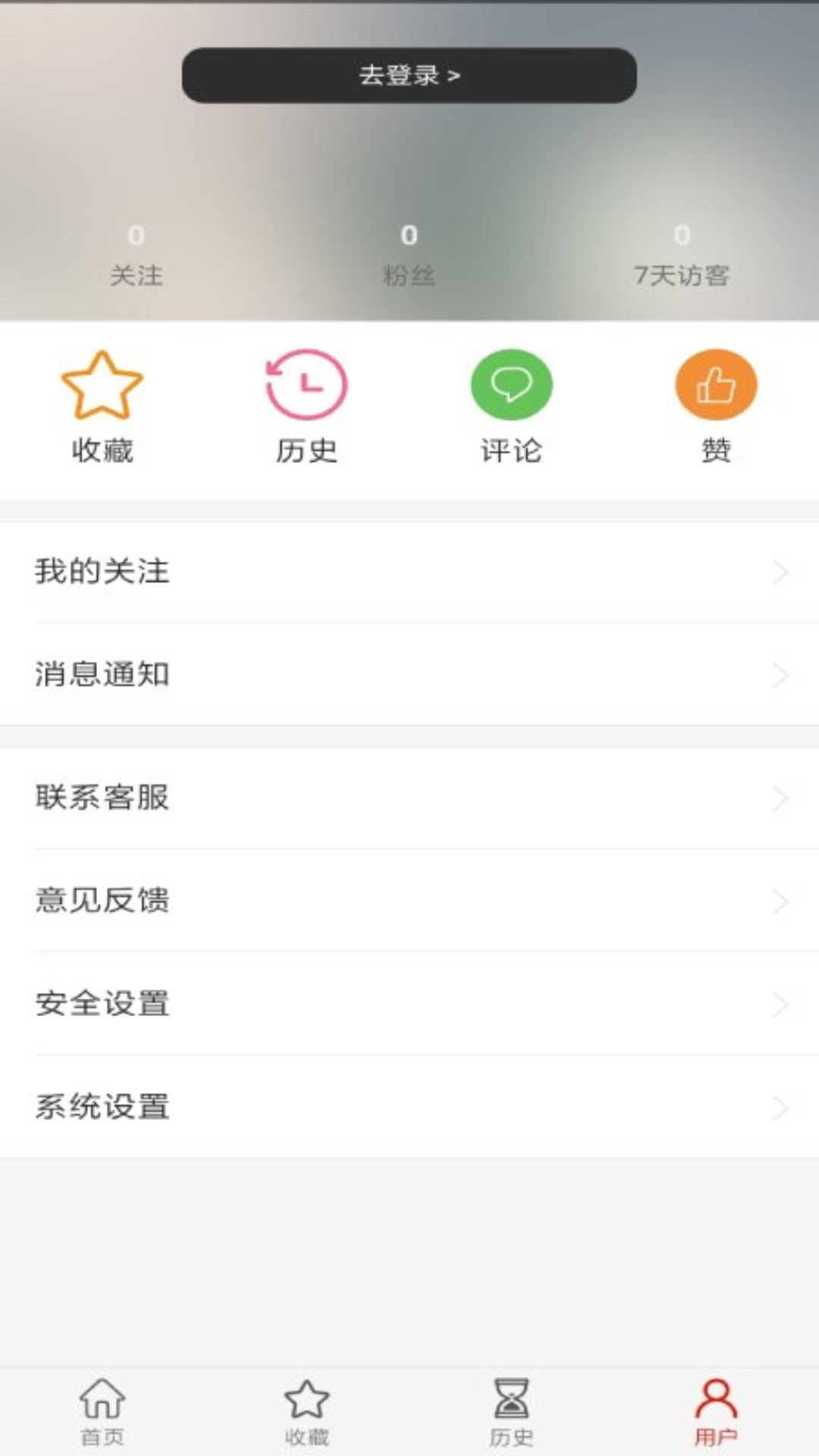Open the 收藏 star shortcut
This screenshot has height=1456, width=819.
tap(102, 407)
